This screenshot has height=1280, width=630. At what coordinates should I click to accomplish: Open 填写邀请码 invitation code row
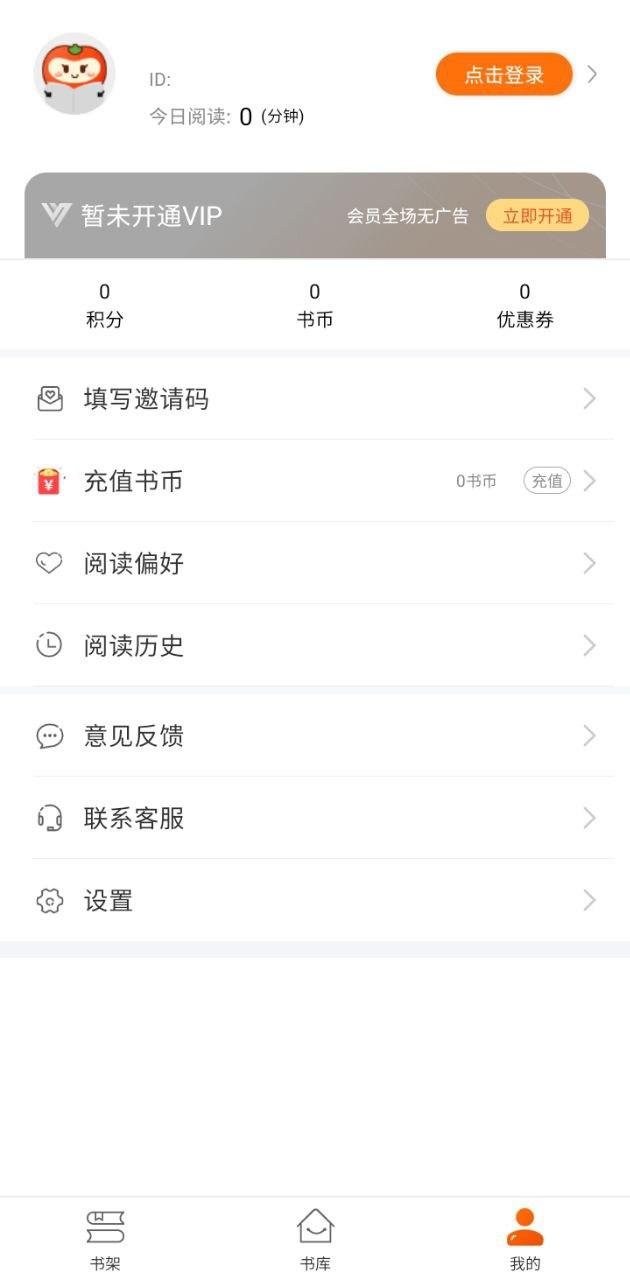tap(315, 399)
